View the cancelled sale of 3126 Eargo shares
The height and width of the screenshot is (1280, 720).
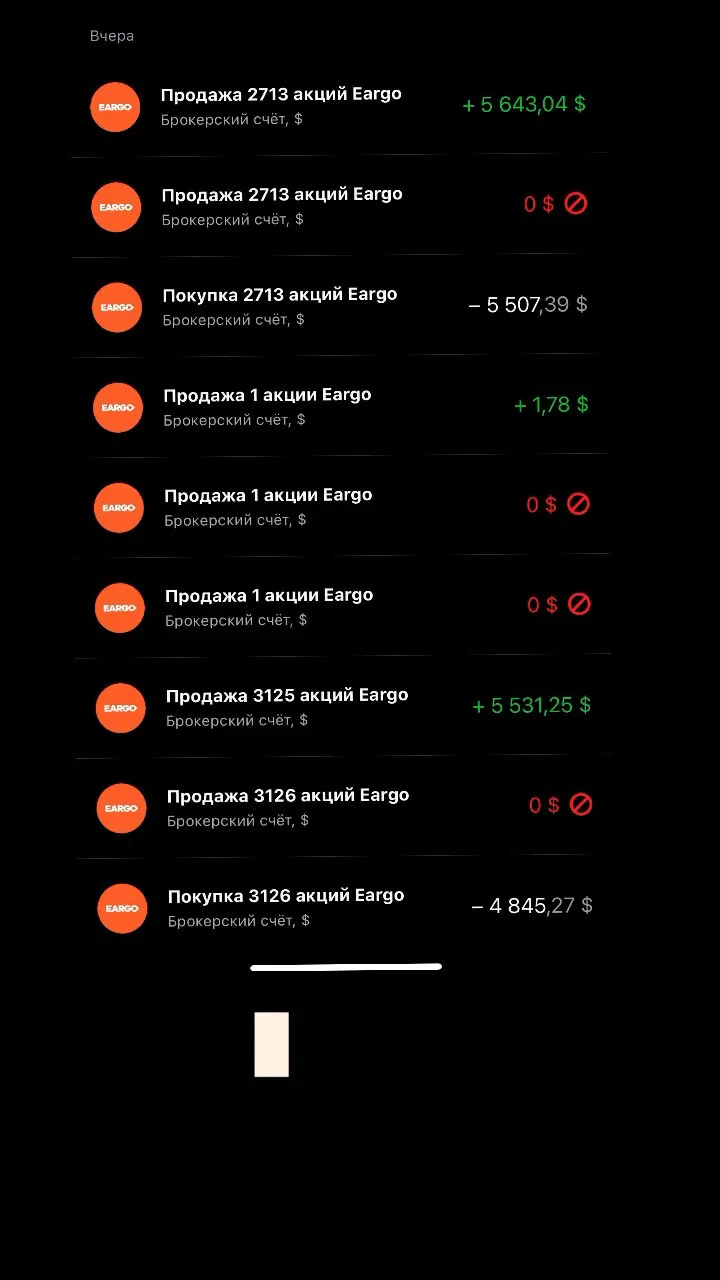344,806
